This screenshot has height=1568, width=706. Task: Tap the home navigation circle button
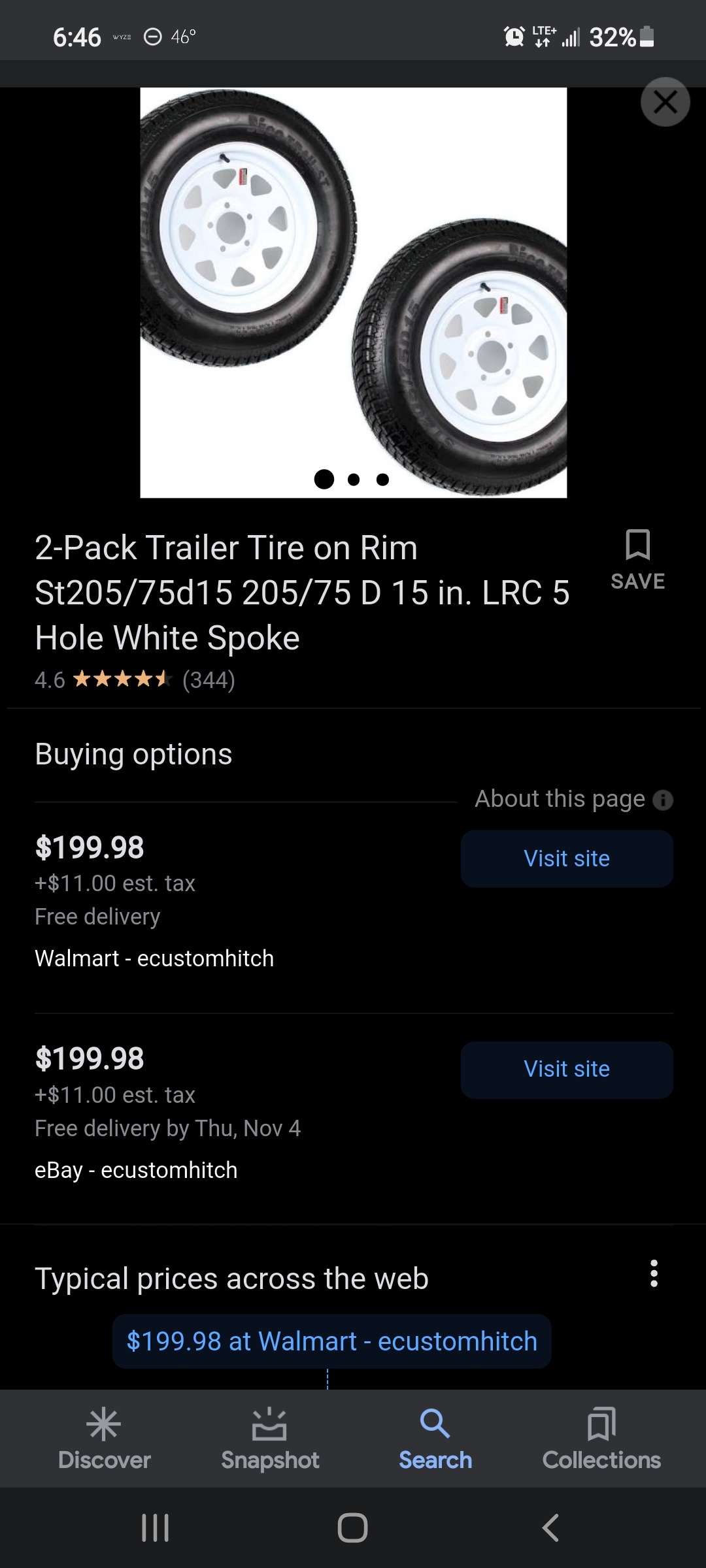[x=352, y=1527]
